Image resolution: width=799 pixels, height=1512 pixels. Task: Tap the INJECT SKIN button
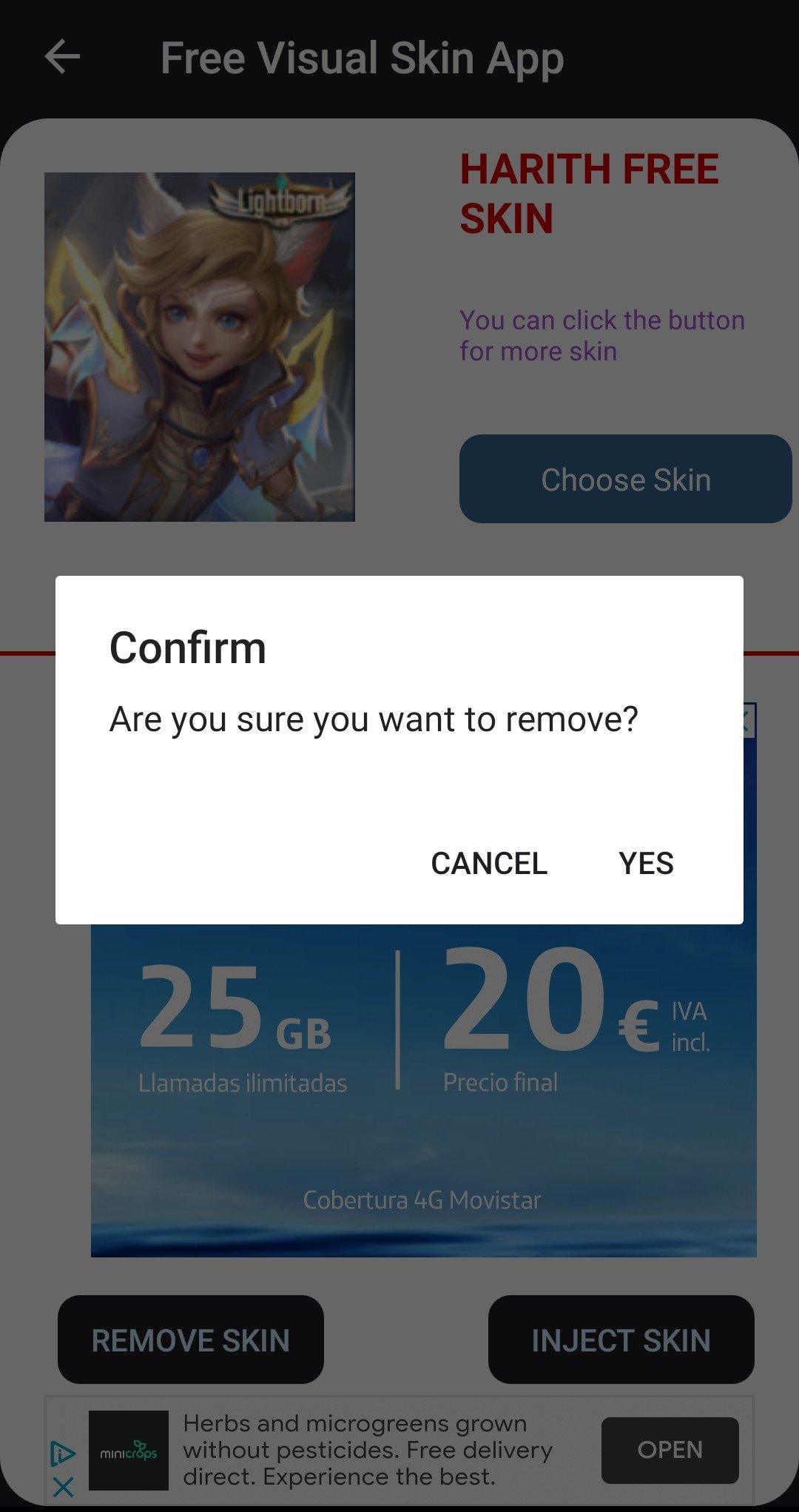(x=621, y=1340)
